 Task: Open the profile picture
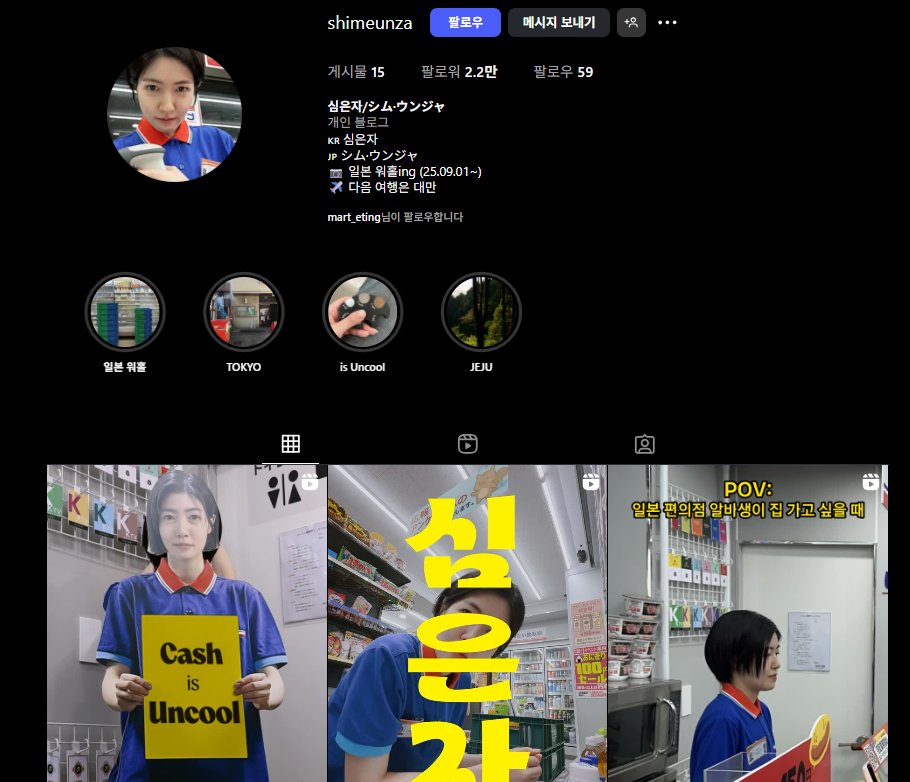pyautogui.click(x=174, y=114)
